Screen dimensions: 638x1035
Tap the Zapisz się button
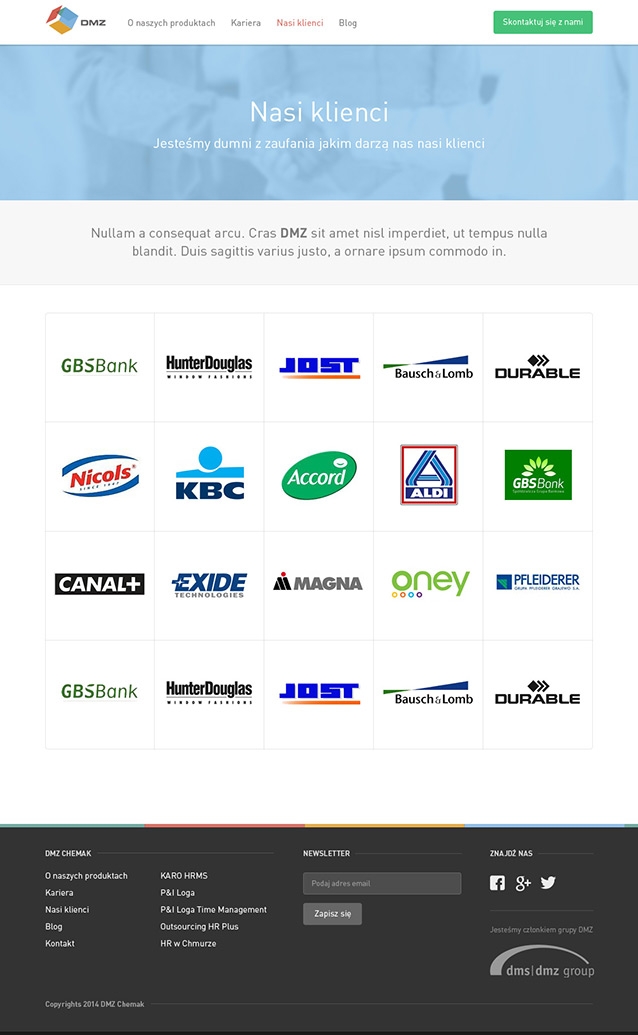[332, 913]
